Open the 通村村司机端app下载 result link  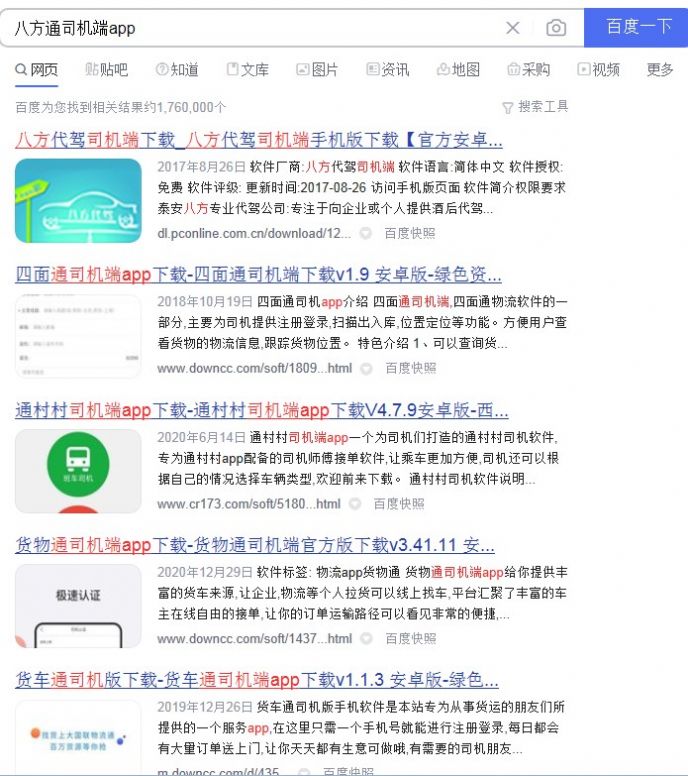(x=261, y=410)
